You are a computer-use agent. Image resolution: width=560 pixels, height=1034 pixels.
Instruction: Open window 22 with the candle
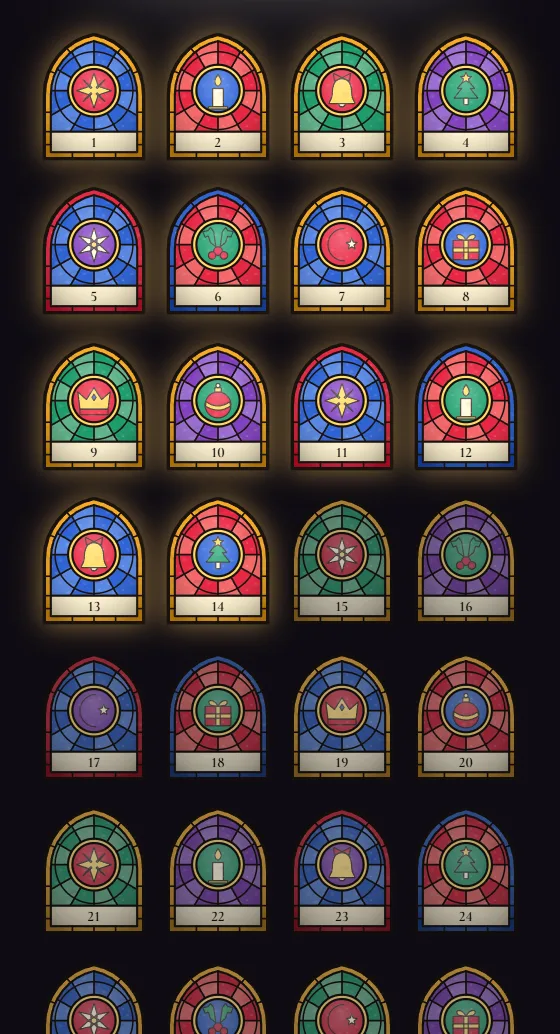click(218, 871)
